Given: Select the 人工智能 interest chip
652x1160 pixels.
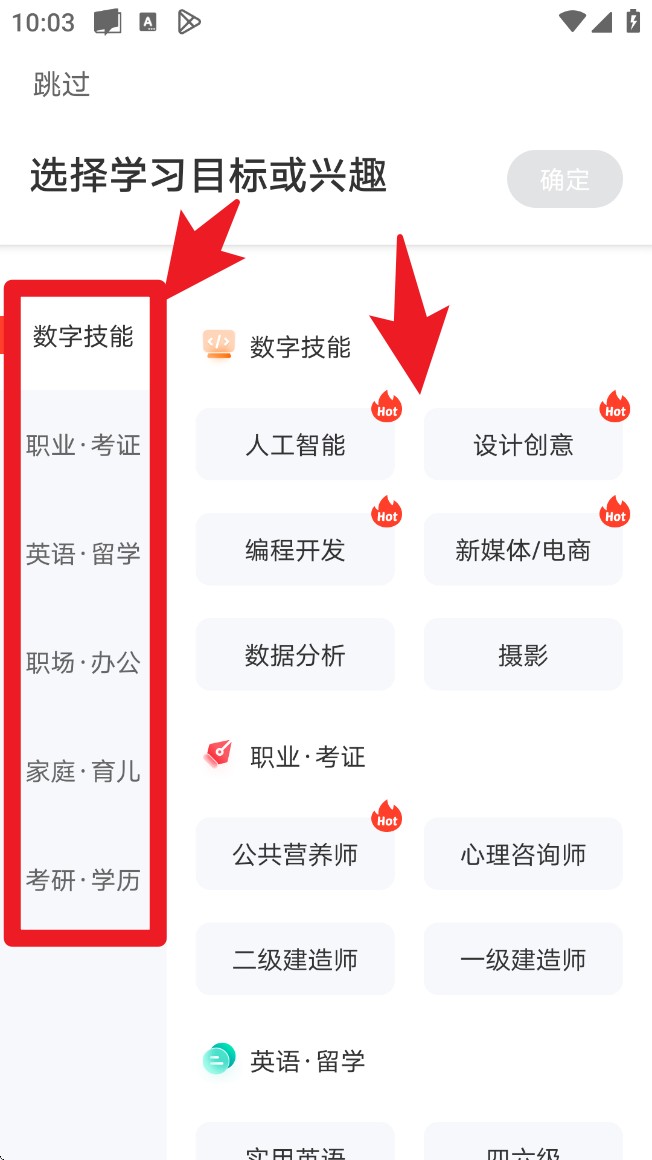Looking at the screenshot, I should (295, 444).
